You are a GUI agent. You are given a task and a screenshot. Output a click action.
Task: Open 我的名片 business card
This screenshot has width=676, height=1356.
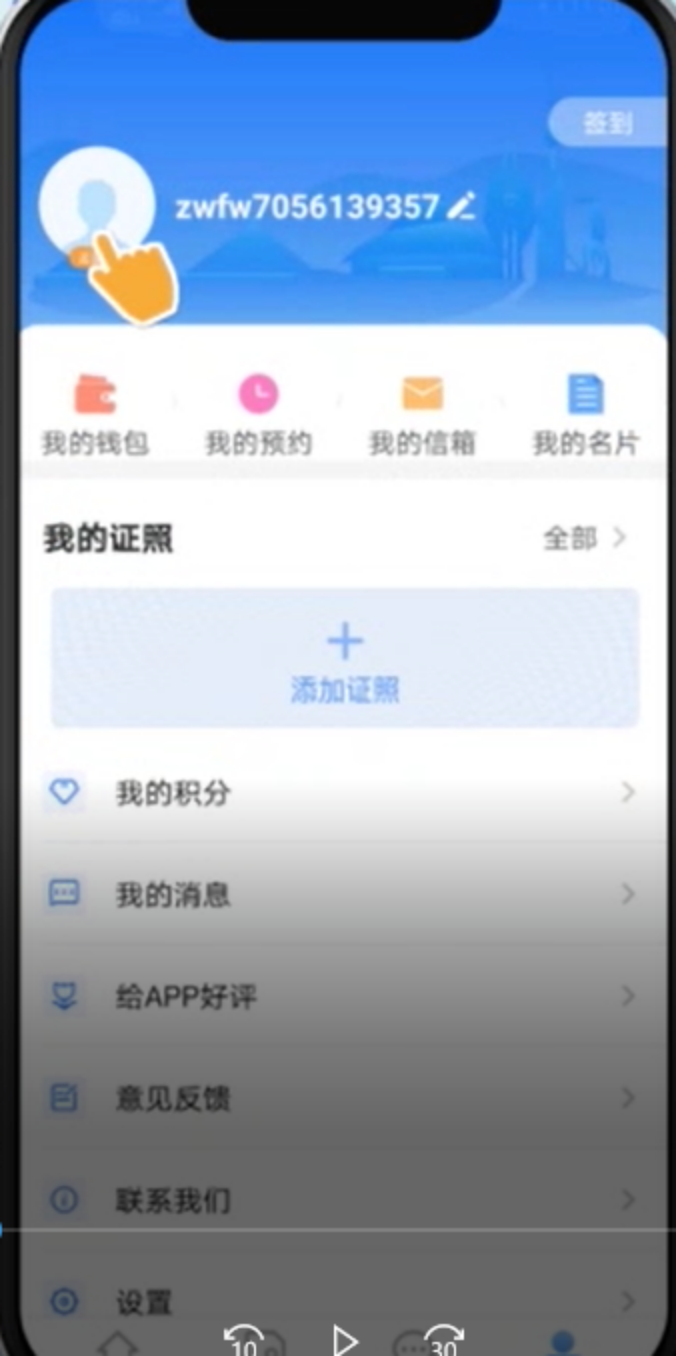[585, 415]
